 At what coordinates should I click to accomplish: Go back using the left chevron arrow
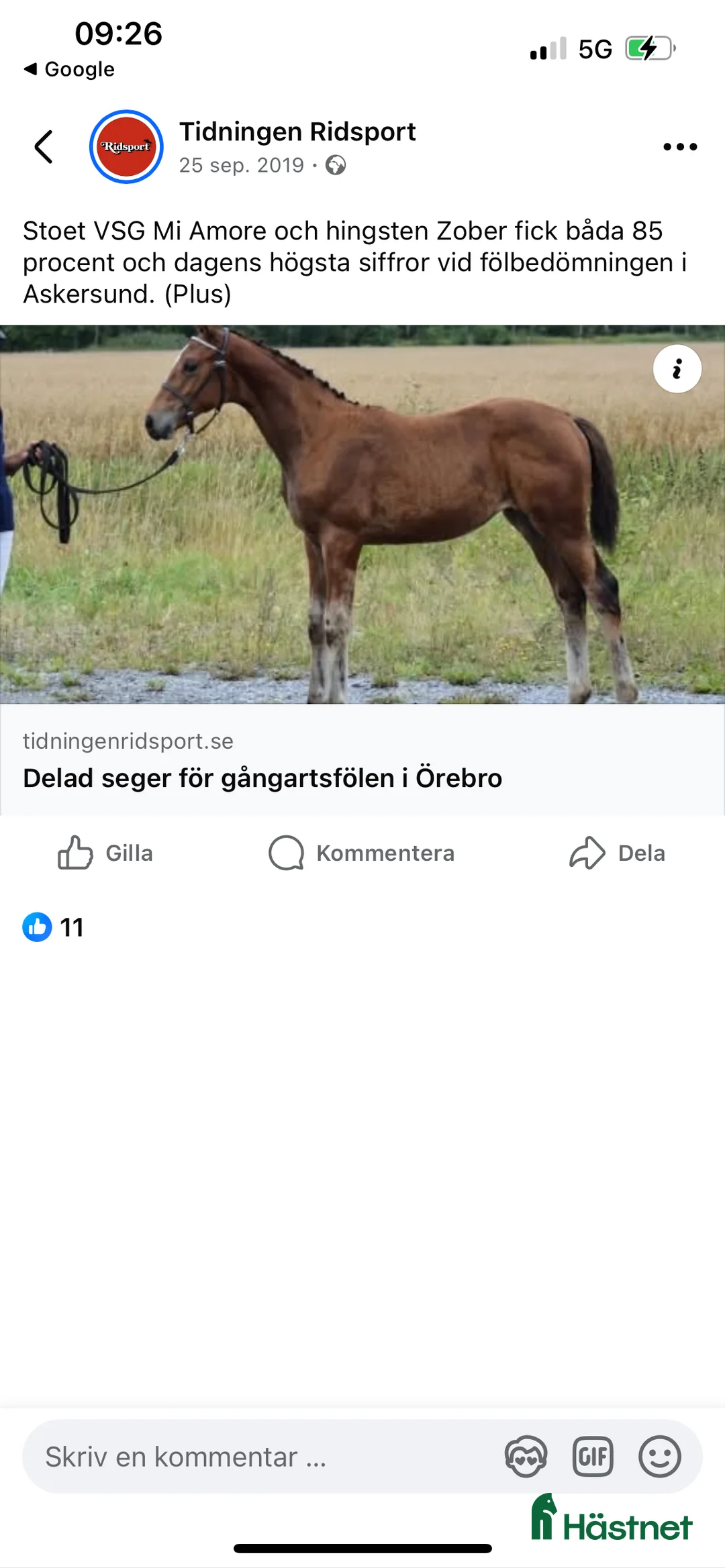45,146
